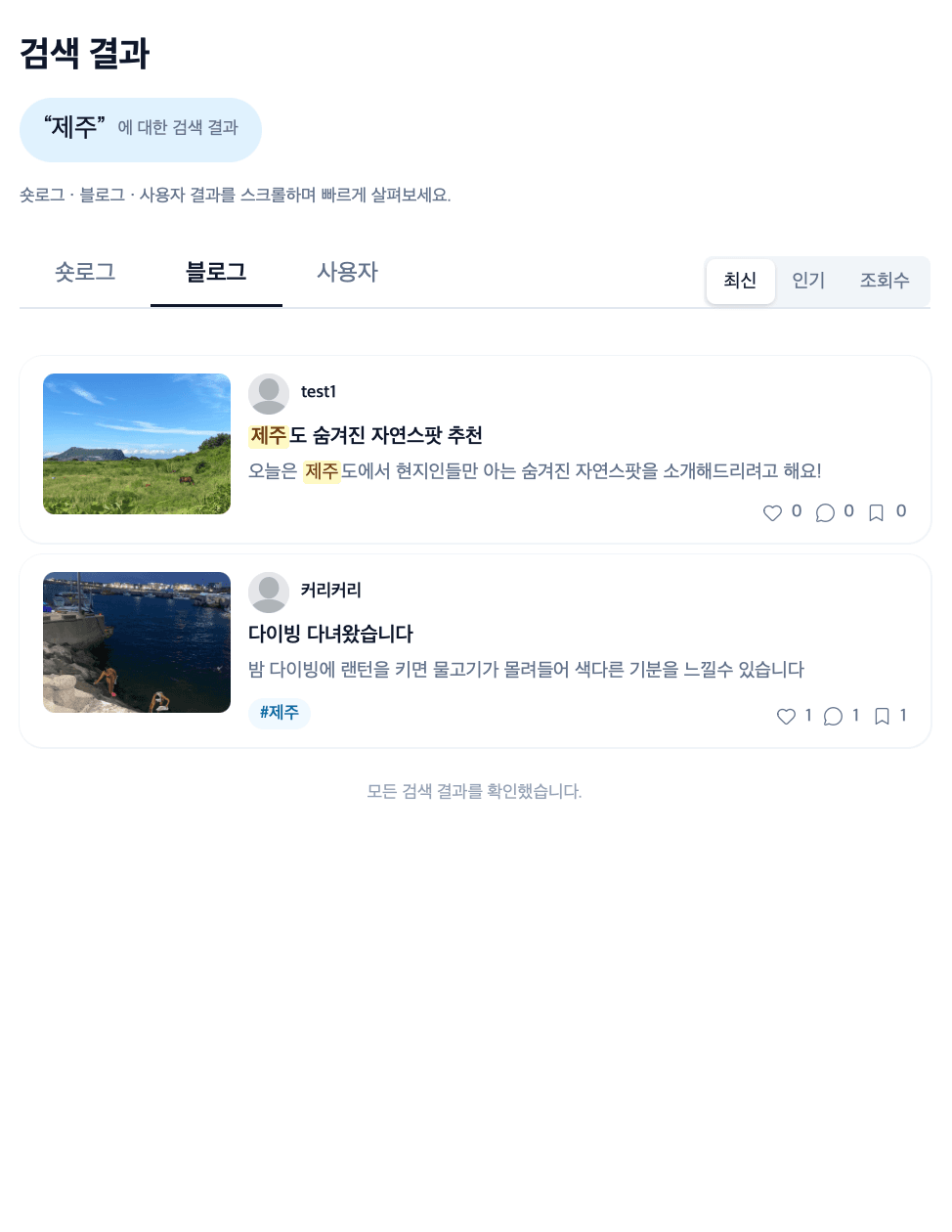Viewport: 952px width, 1232px height.
Task: Click the 제주 search keyword chip
Action: click(x=140, y=129)
